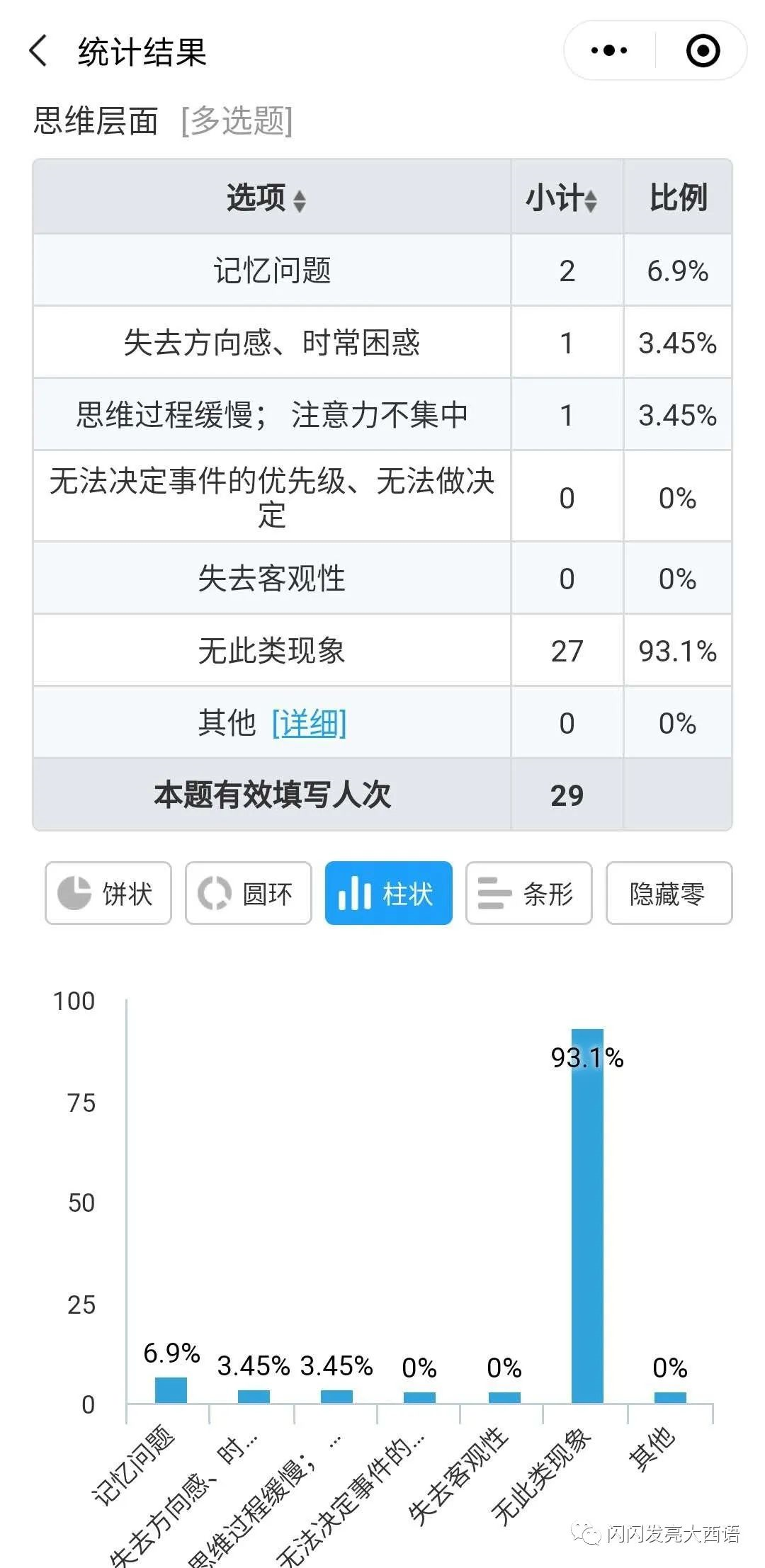Viewport: 765px width, 1568px height.
Task: Show results as 条形 chart
Action: [x=528, y=893]
